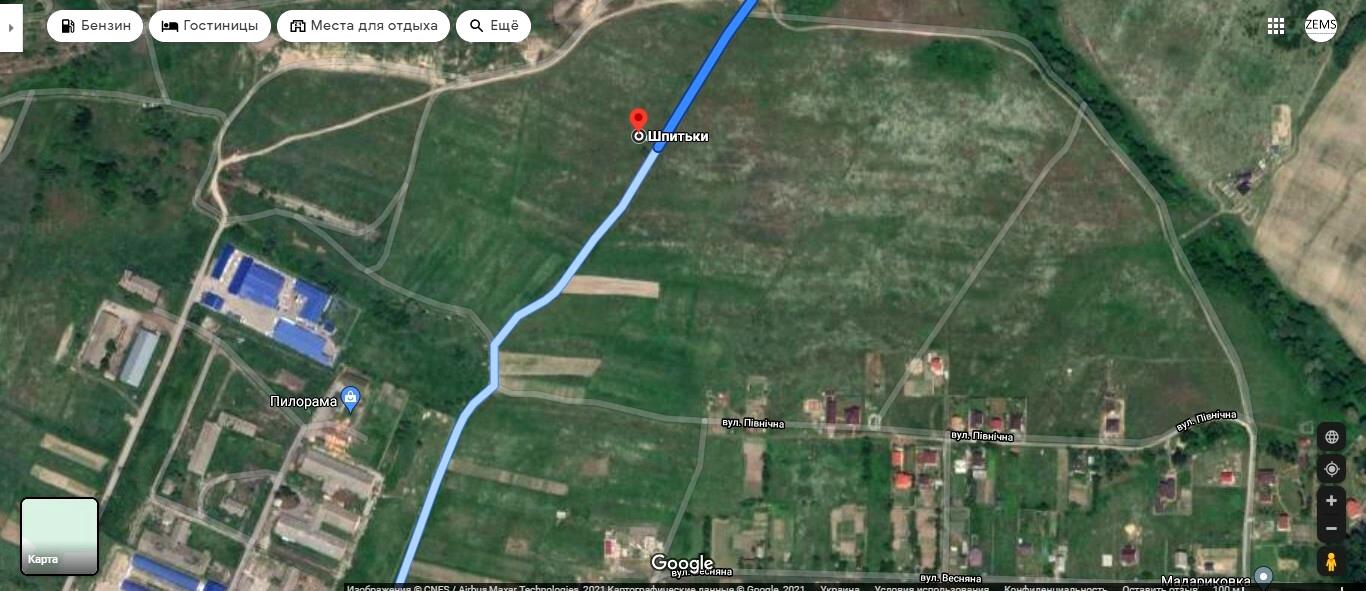Open the Google apps grid
1366x591 pixels.
pos(1276,26)
